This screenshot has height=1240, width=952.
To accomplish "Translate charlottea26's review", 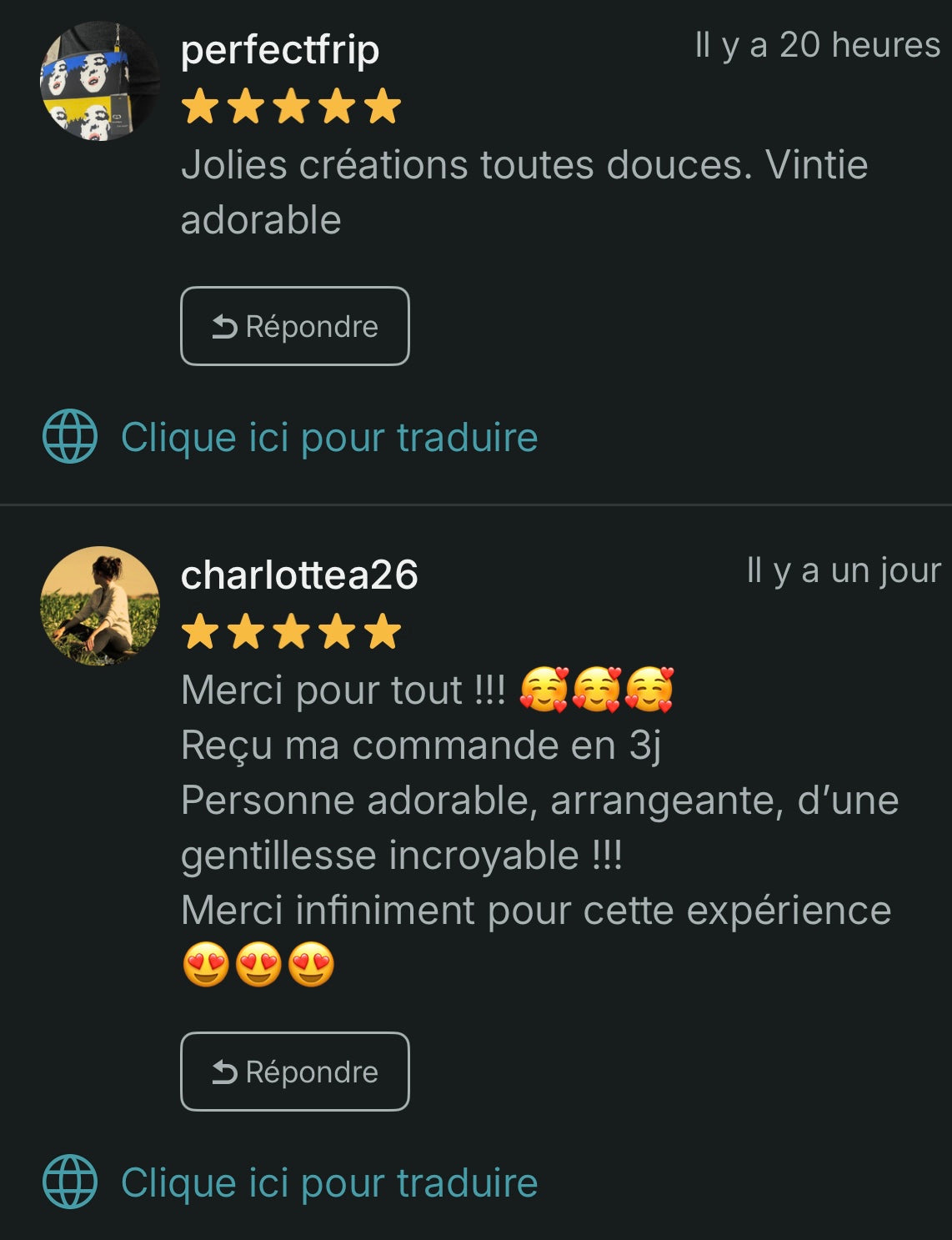I will tap(328, 1182).
